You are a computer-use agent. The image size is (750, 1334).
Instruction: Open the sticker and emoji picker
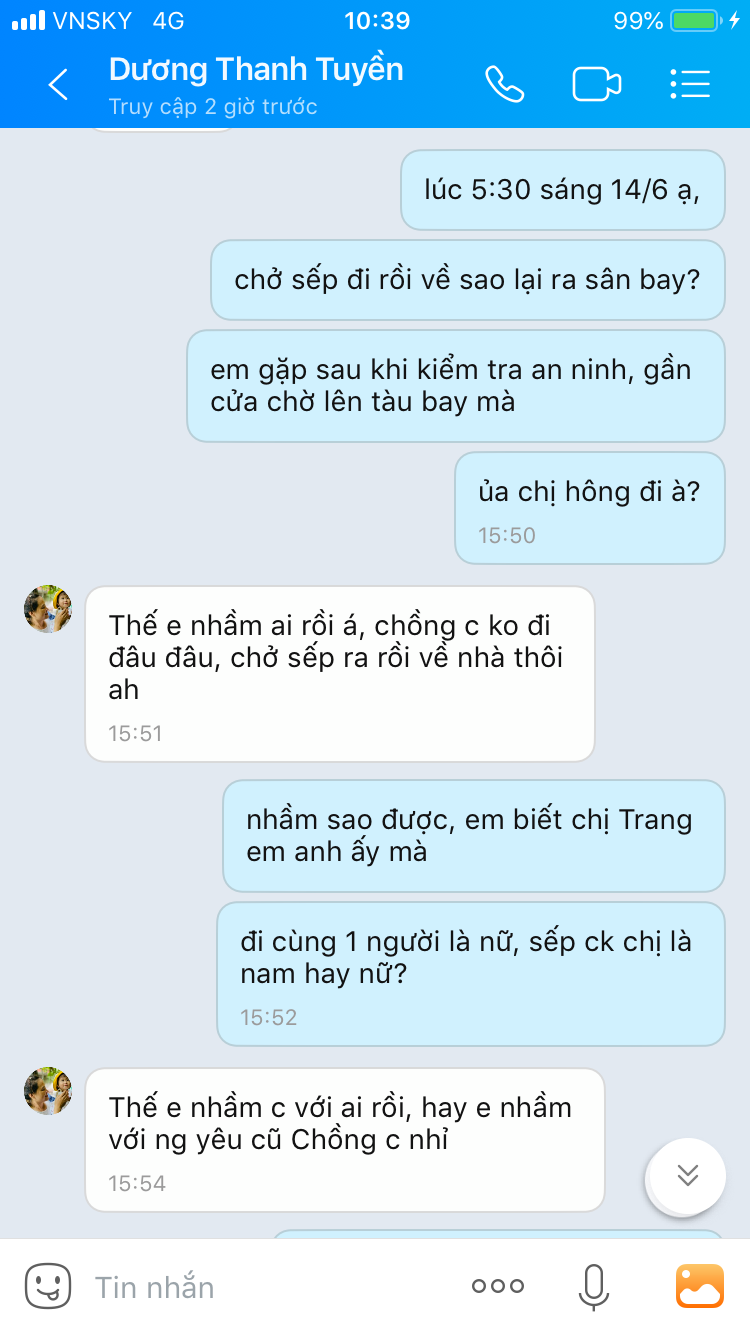pyautogui.click(x=48, y=1286)
